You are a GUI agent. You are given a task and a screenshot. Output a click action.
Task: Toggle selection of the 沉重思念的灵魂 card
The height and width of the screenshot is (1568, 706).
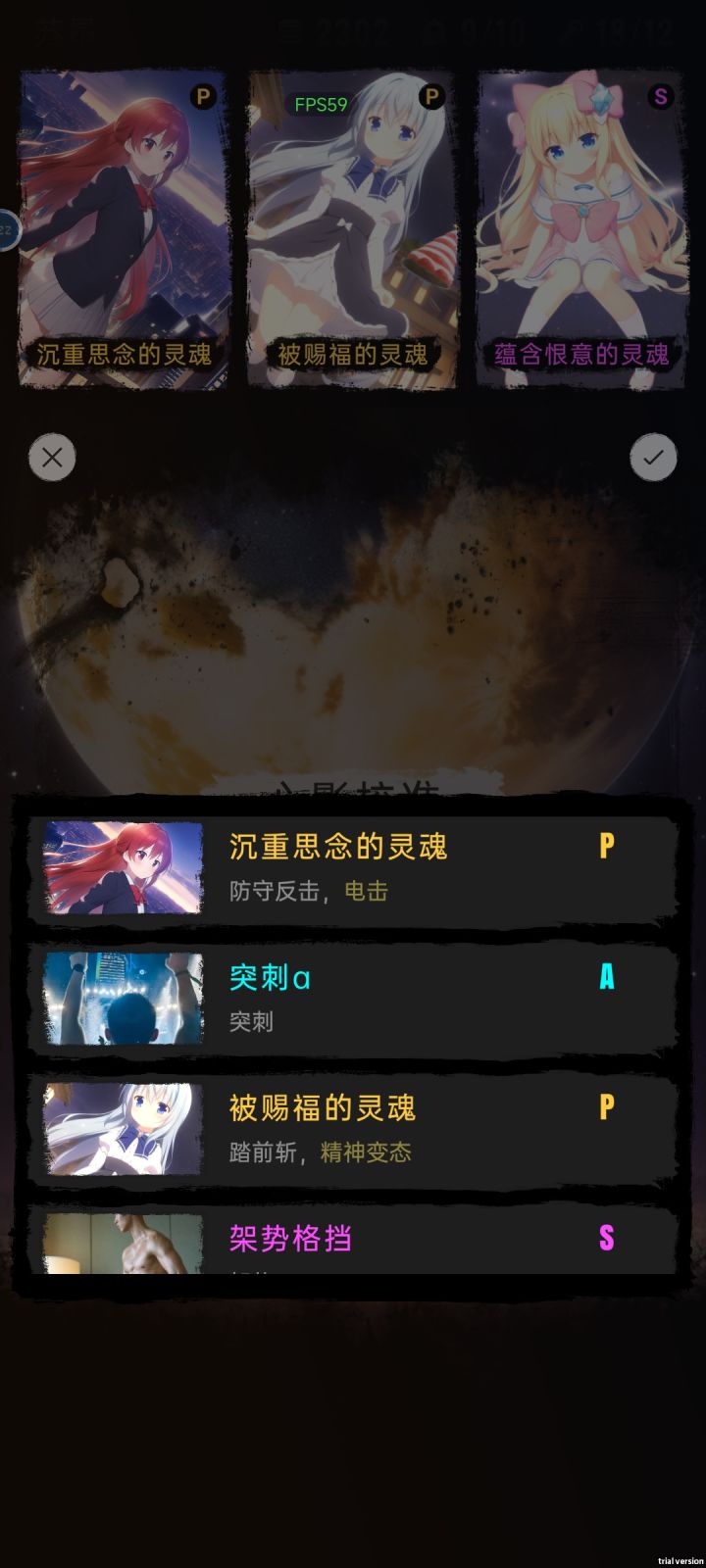coord(123,225)
